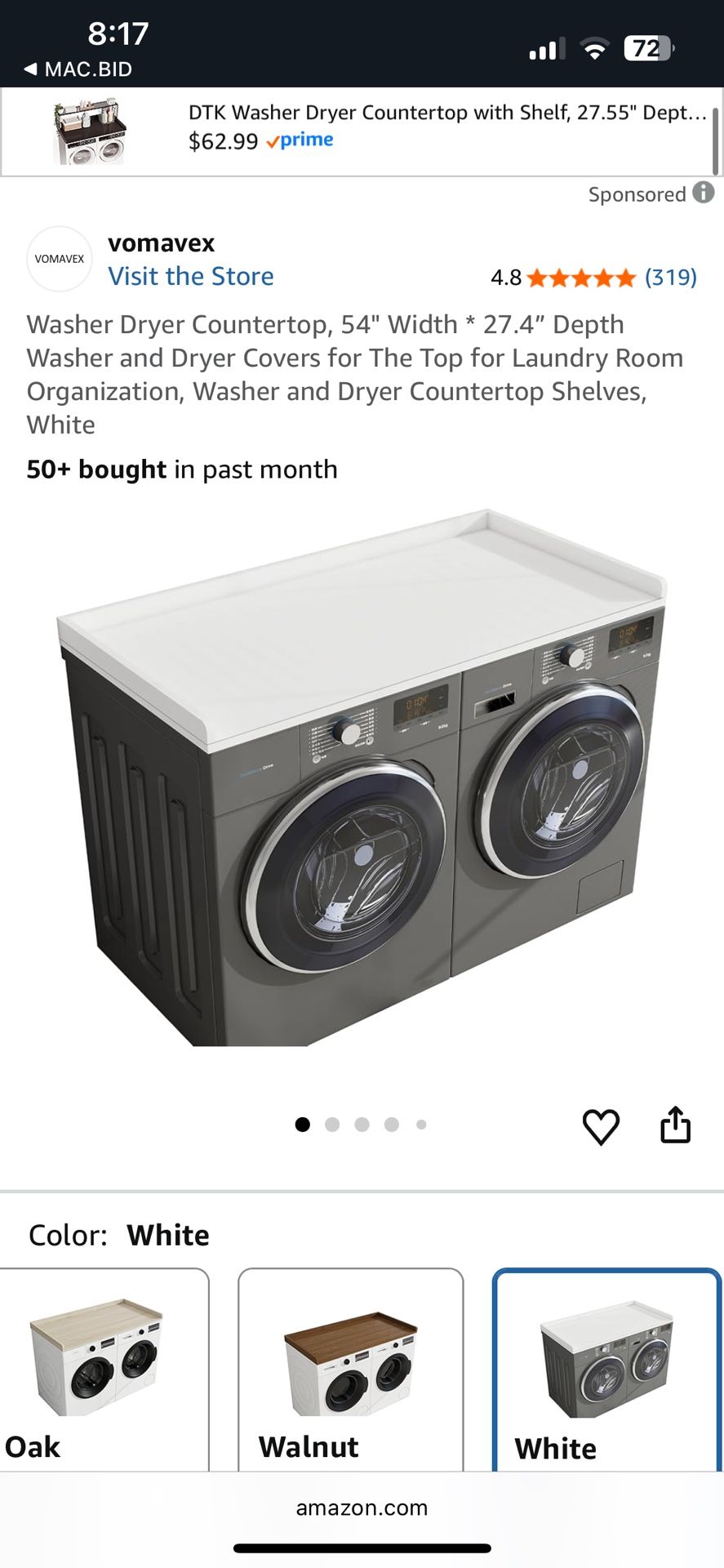The height and width of the screenshot is (1568, 724).
Task: Tap the fourth pagination dot
Action: pyautogui.click(x=391, y=1125)
